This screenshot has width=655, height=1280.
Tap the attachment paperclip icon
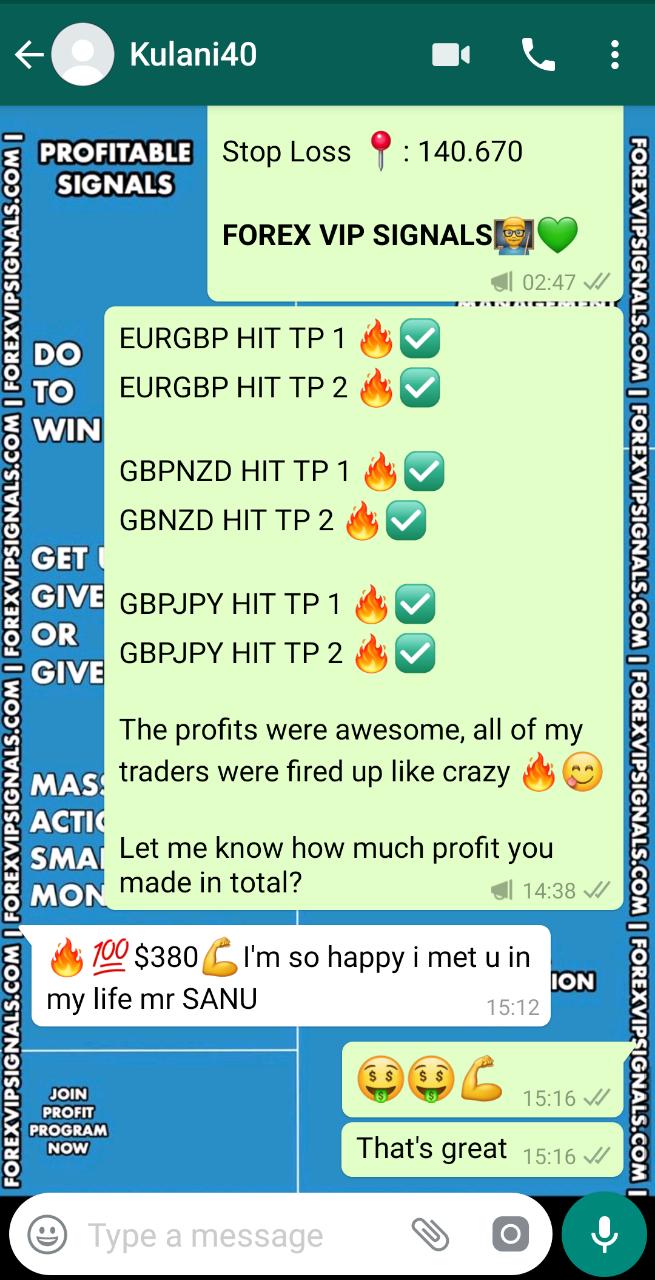pyautogui.click(x=431, y=1235)
